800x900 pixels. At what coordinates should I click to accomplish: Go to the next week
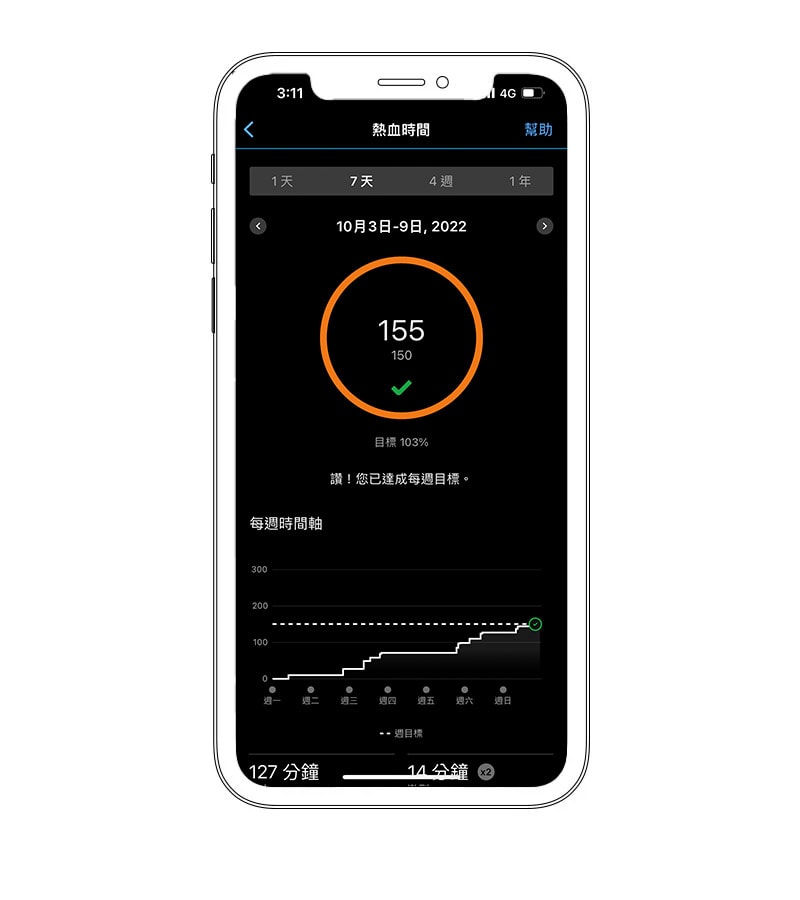pyautogui.click(x=544, y=226)
